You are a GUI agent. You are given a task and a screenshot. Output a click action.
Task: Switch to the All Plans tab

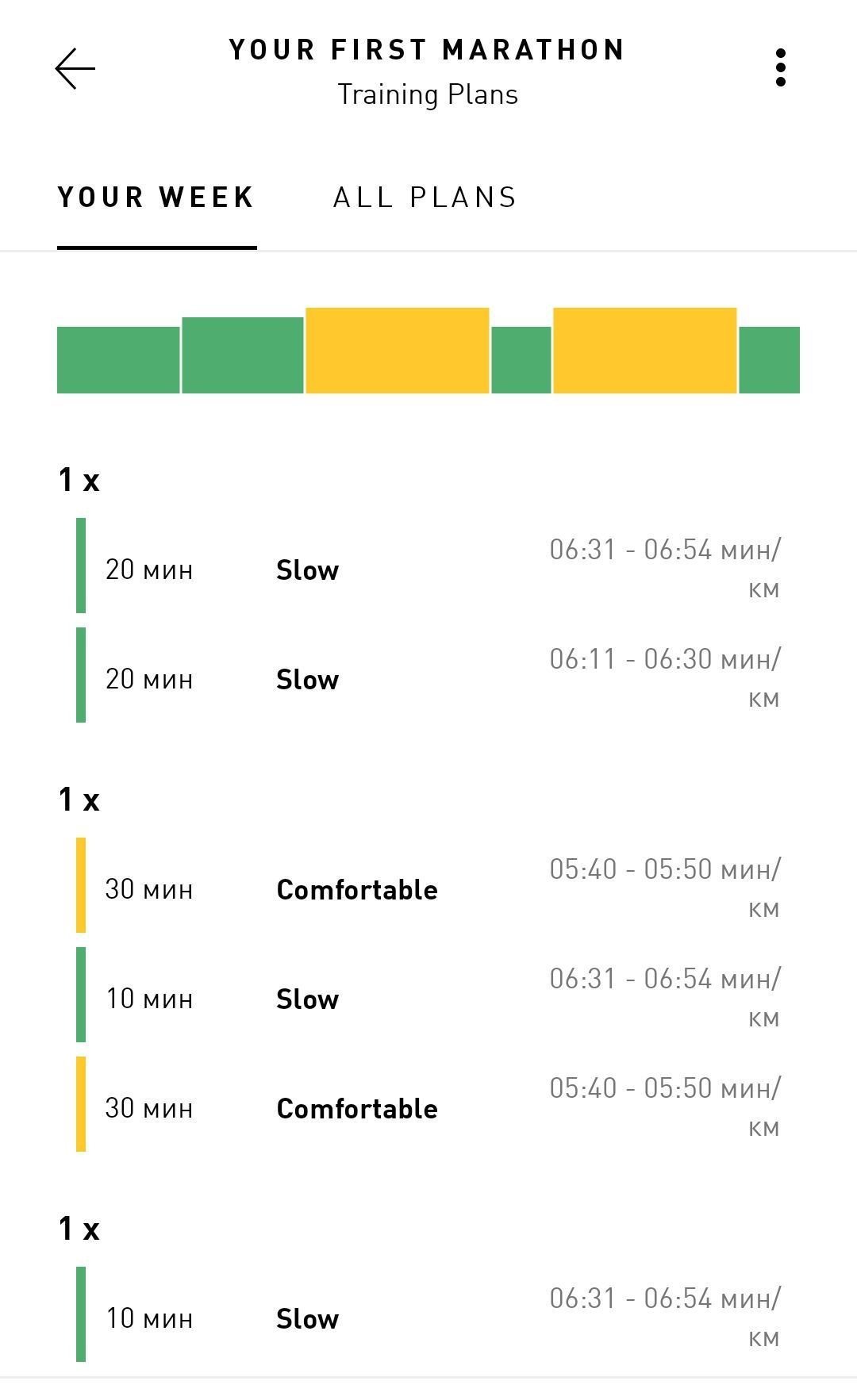425,197
